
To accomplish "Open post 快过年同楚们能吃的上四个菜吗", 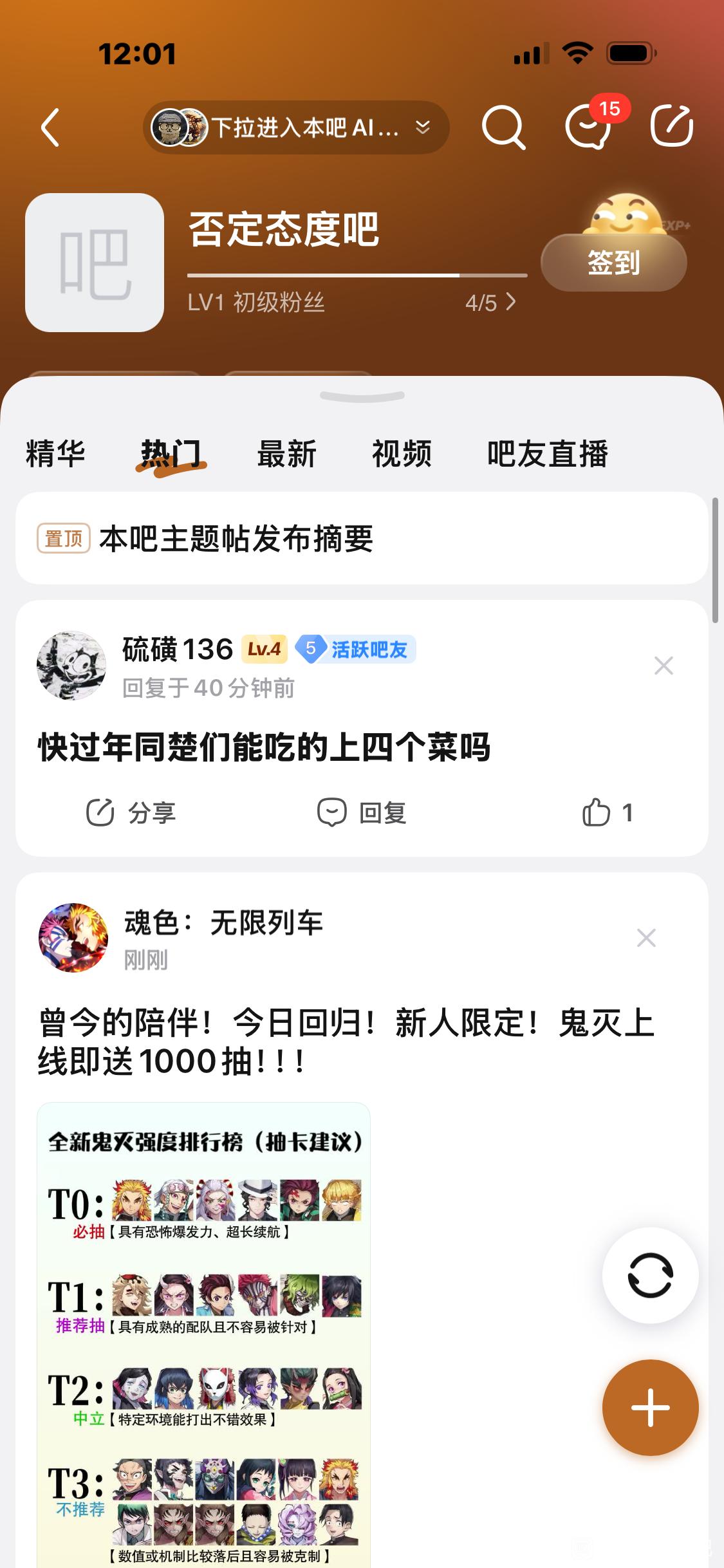I will (264, 747).
